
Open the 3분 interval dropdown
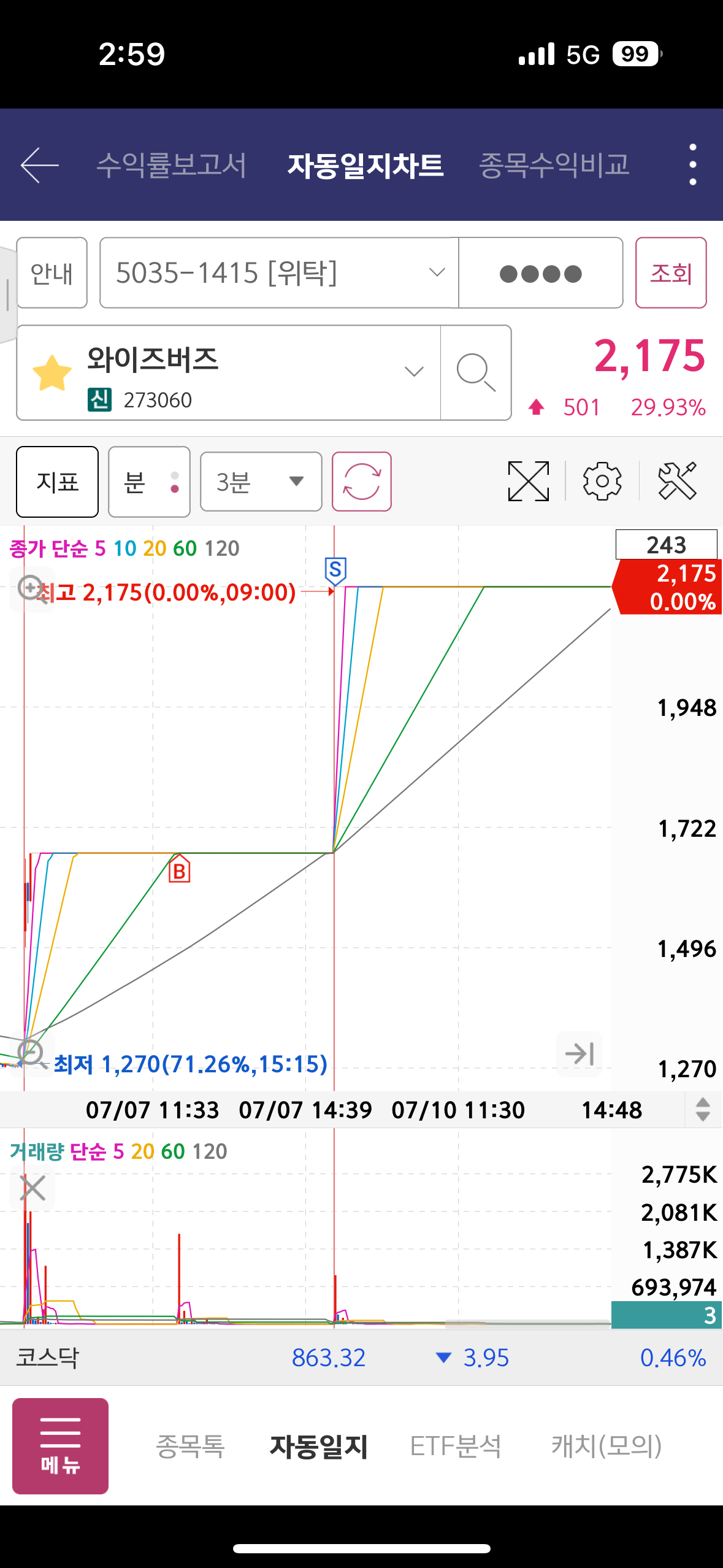(261, 482)
